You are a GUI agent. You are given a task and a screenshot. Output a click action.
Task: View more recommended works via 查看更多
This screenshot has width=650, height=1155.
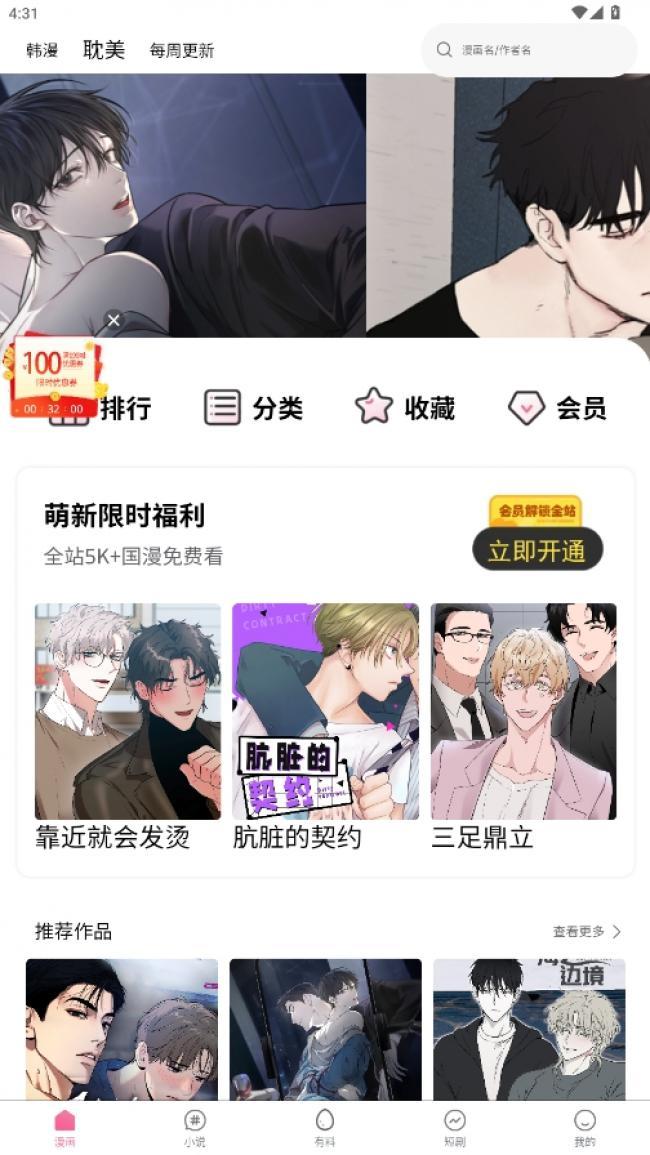(x=587, y=931)
